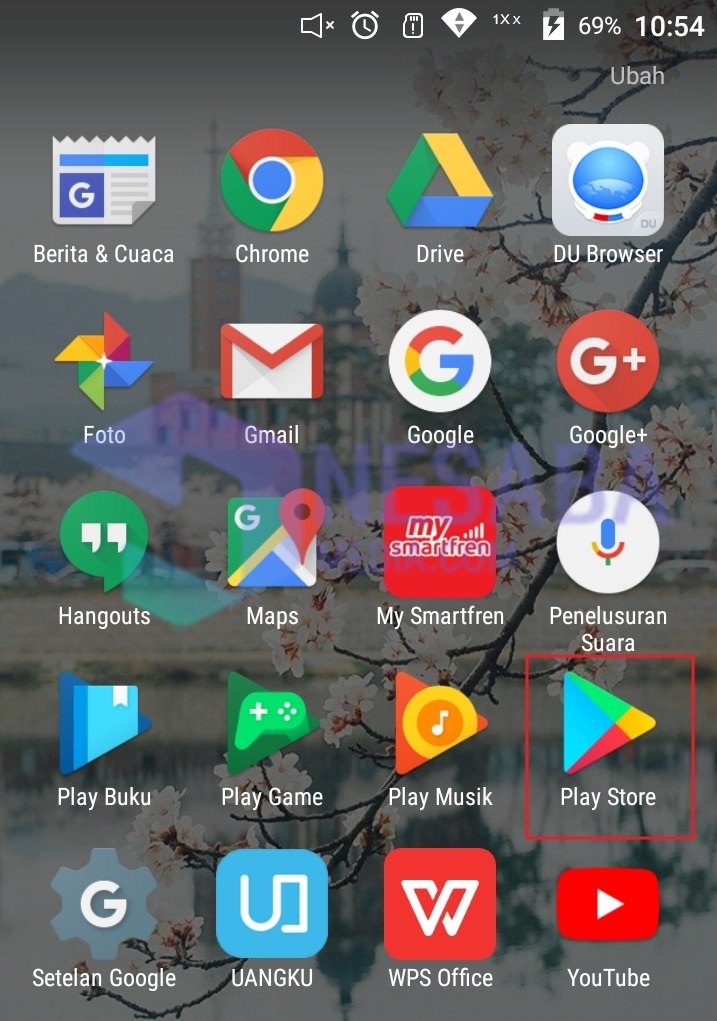Open the Play Store
Viewport: 717px width, 1021px height.
pyautogui.click(x=608, y=724)
